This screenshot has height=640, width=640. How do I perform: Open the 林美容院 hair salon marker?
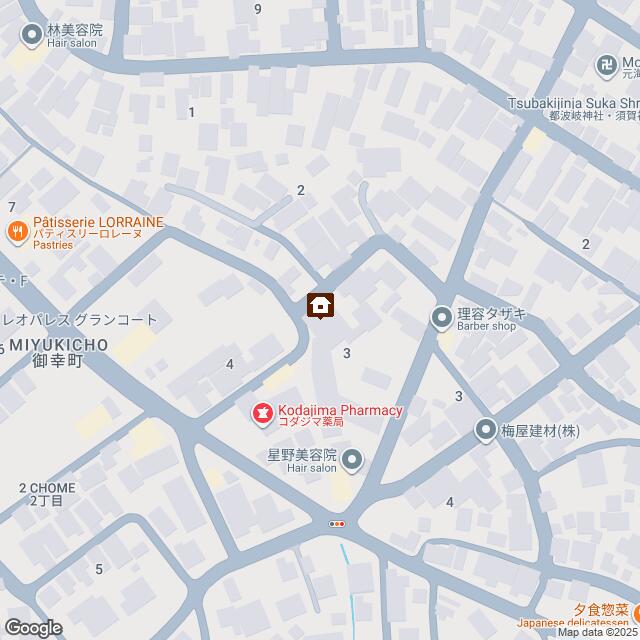(32, 36)
